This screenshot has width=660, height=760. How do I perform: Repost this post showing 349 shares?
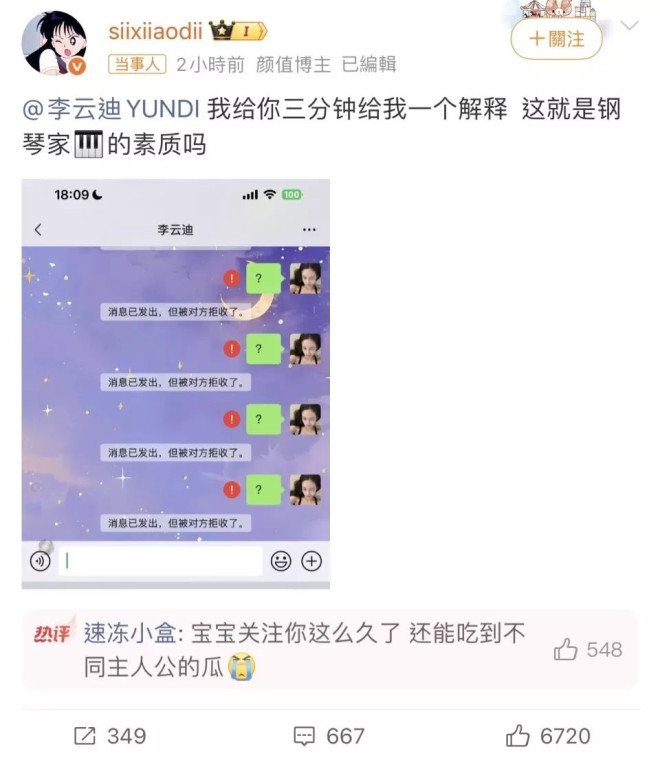coord(110,736)
